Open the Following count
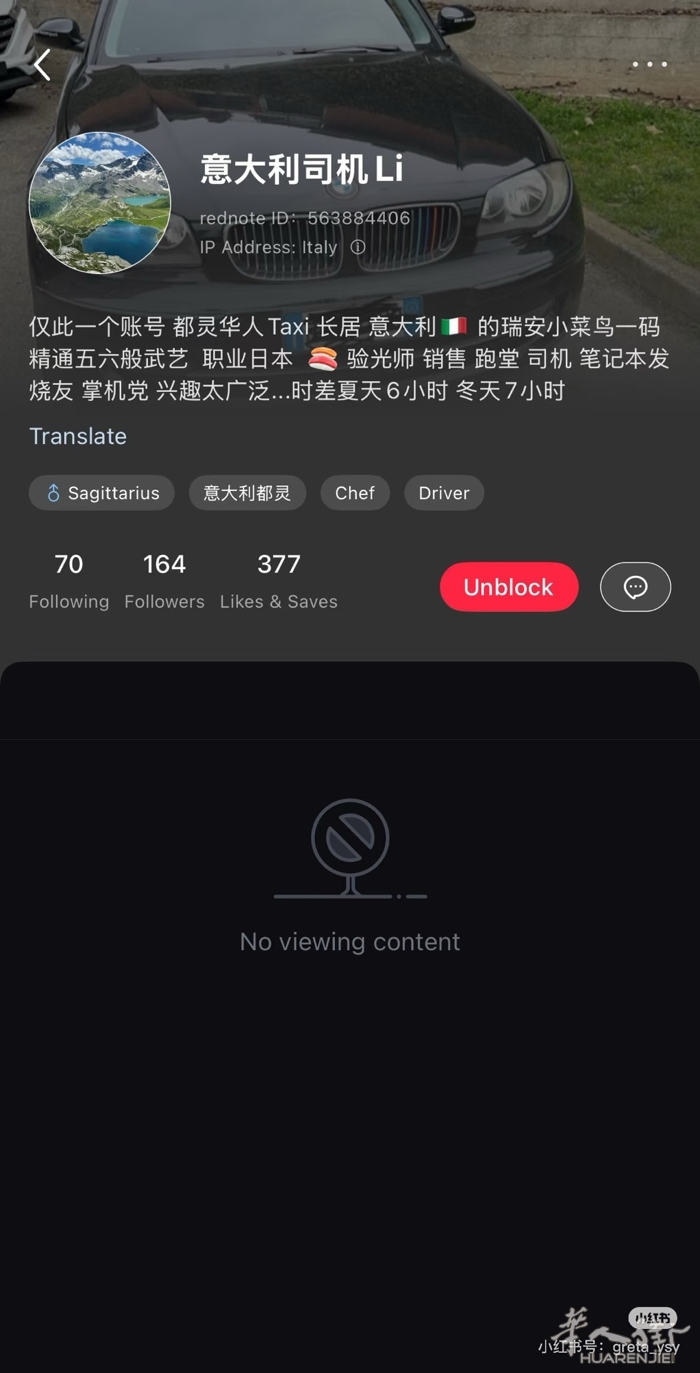The image size is (700, 1373). pos(69,580)
